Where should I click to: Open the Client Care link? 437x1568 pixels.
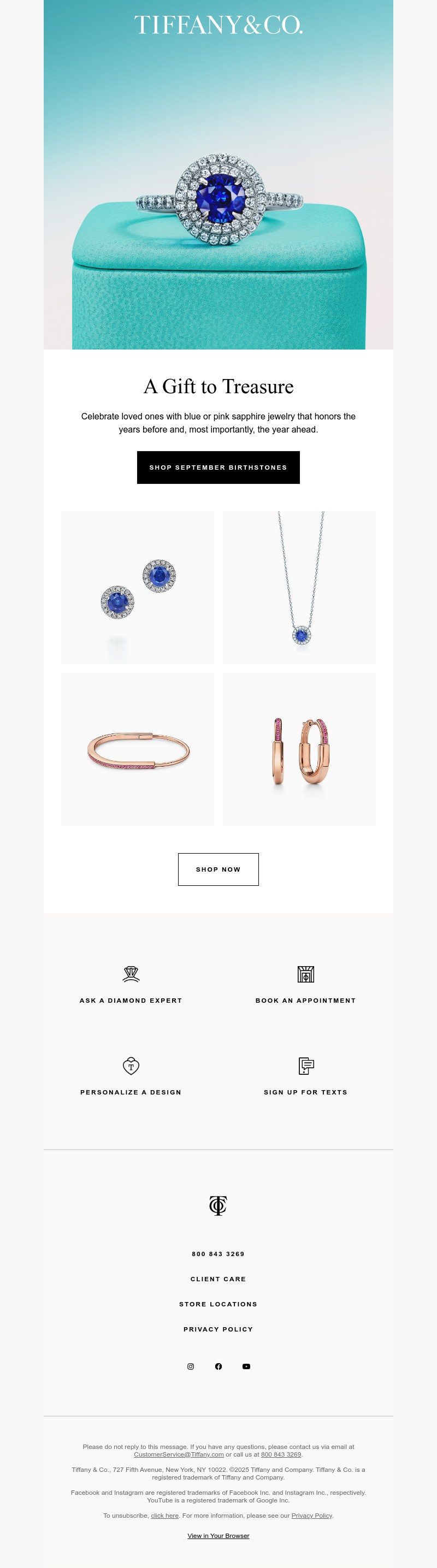click(x=218, y=1279)
